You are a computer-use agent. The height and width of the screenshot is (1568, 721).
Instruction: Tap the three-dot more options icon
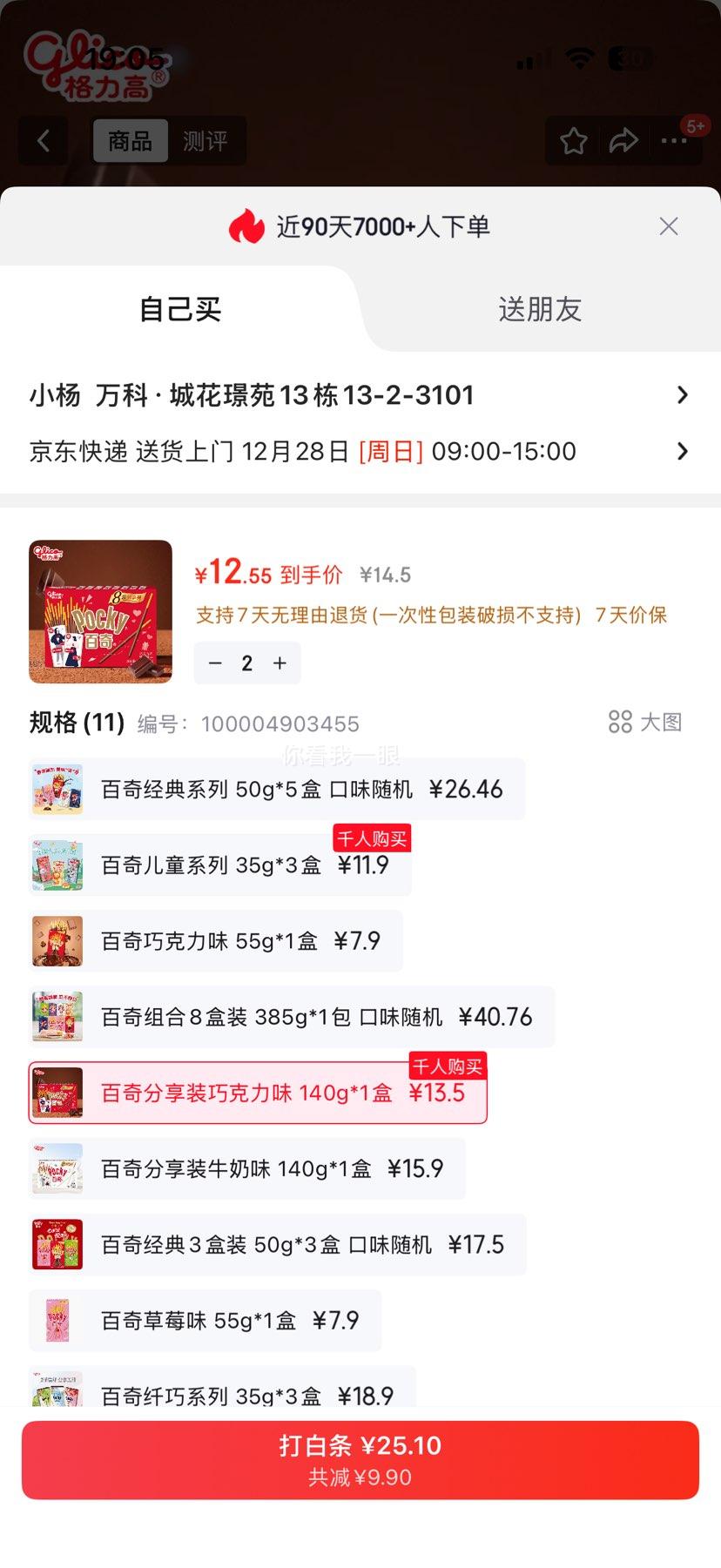click(x=675, y=140)
